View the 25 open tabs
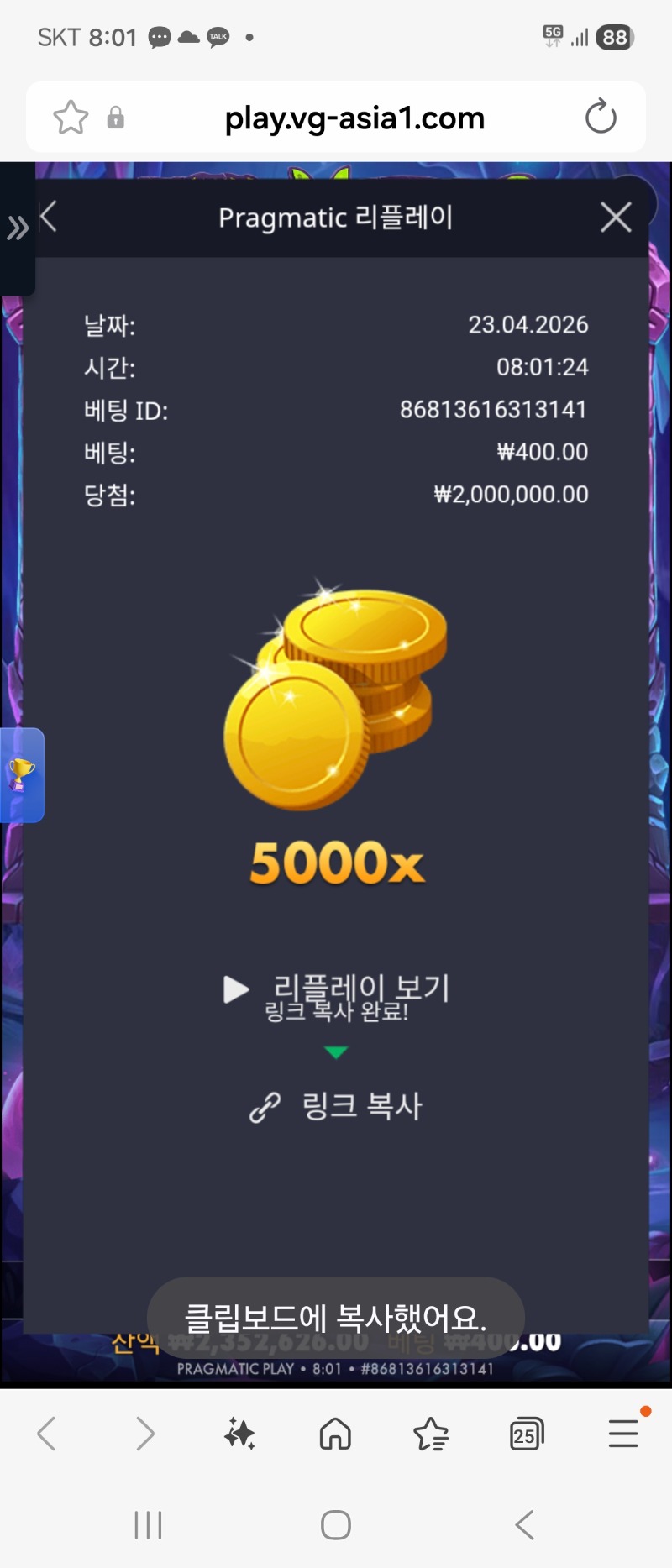This screenshot has width=672, height=1568. pos(527,1434)
